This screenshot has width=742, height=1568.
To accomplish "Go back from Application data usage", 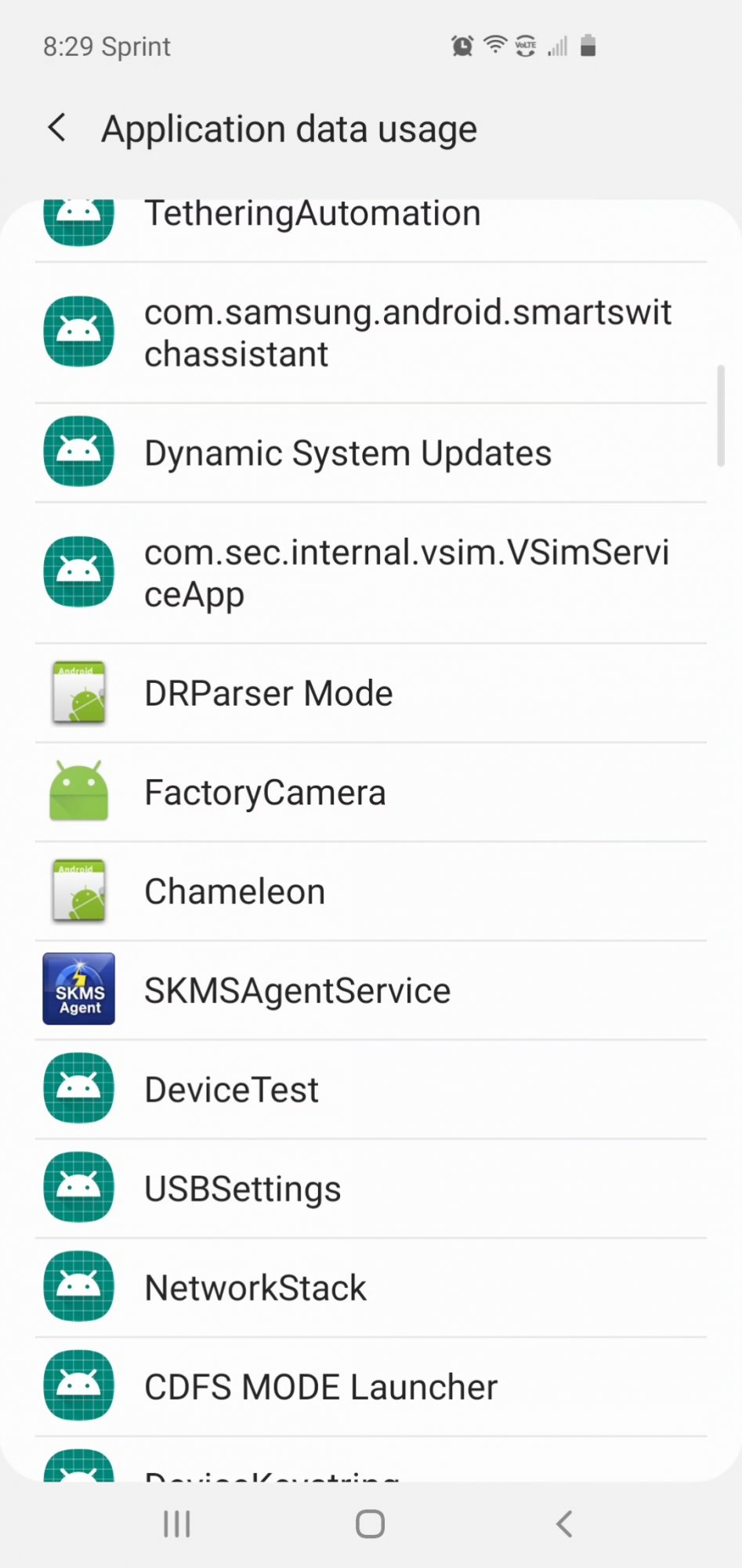I will click(x=57, y=128).
